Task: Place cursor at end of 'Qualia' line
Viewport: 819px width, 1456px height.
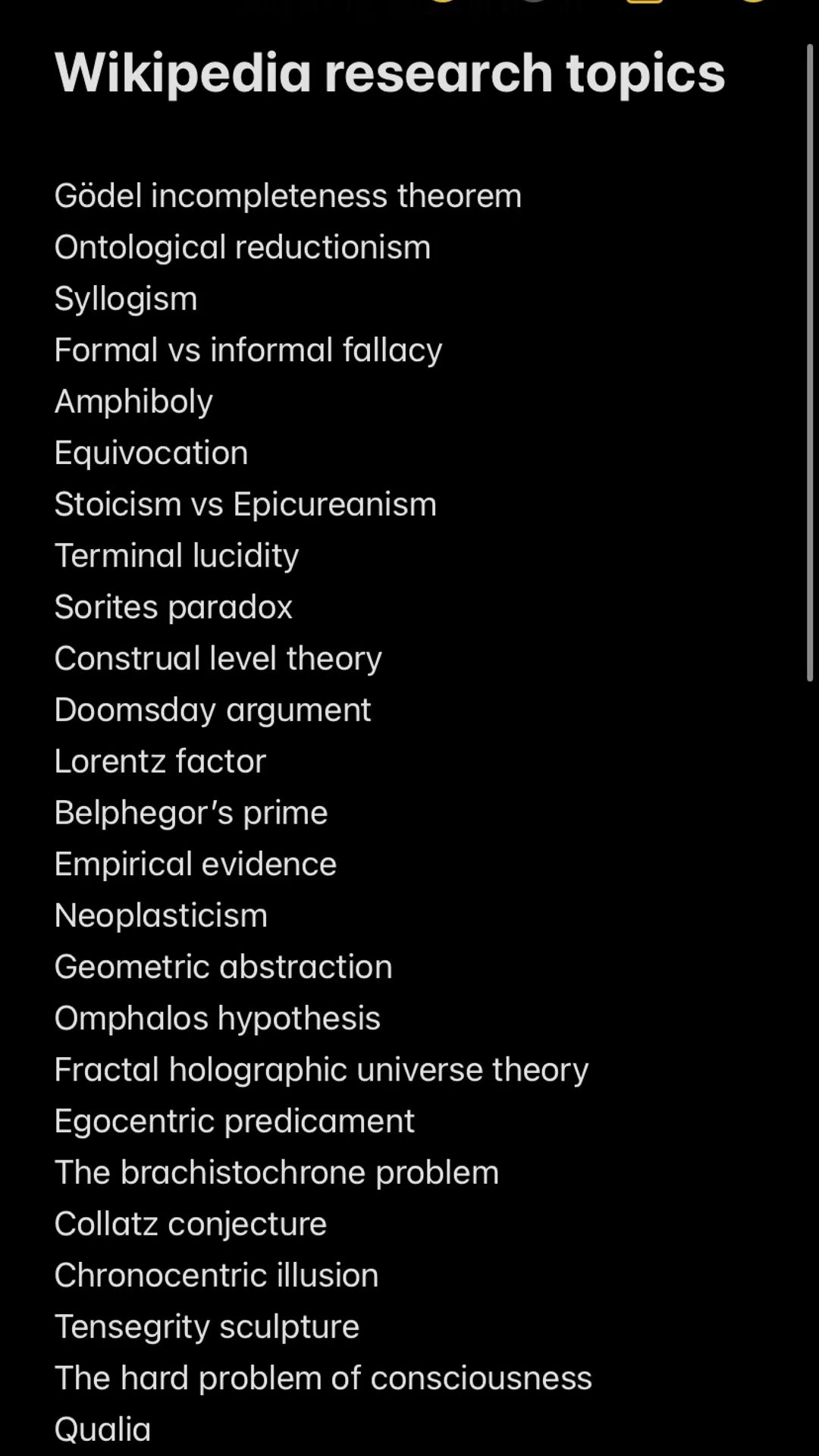Action: click(x=152, y=1429)
